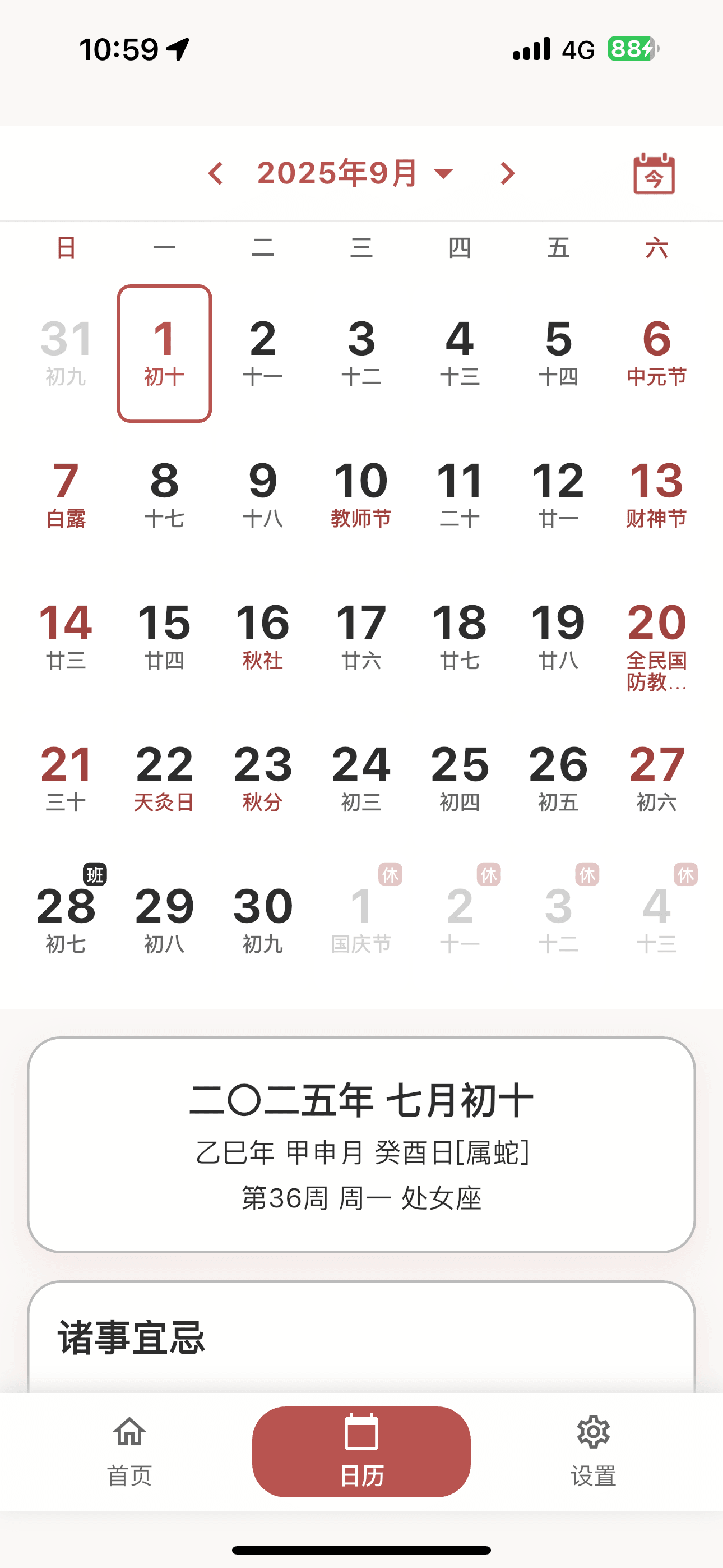Pick September 28 marked 班
The height and width of the screenshot is (1568, 723).
coord(66,919)
